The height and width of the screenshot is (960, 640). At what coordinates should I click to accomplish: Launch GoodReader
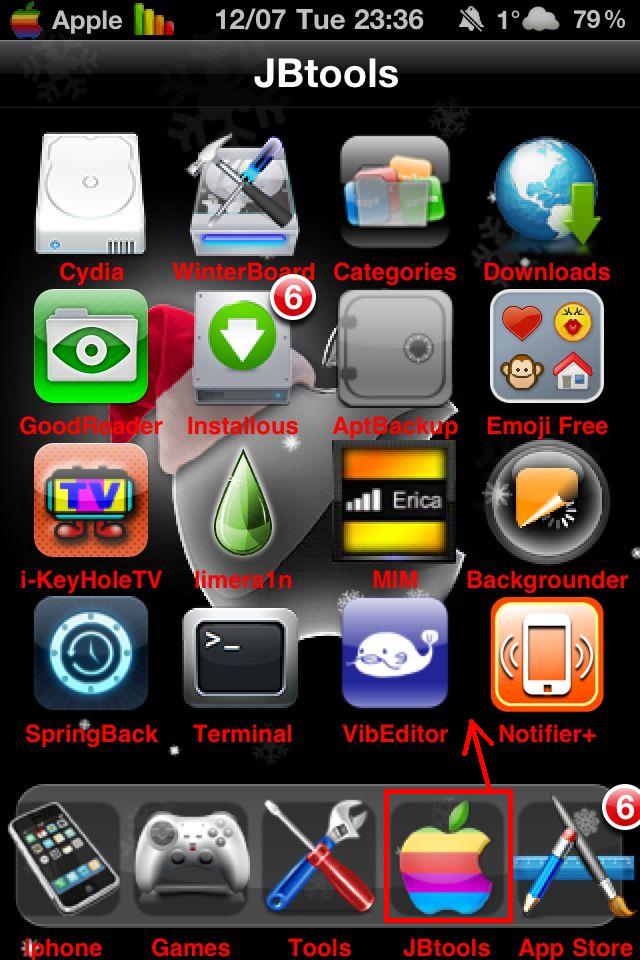(x=90, y=346)
